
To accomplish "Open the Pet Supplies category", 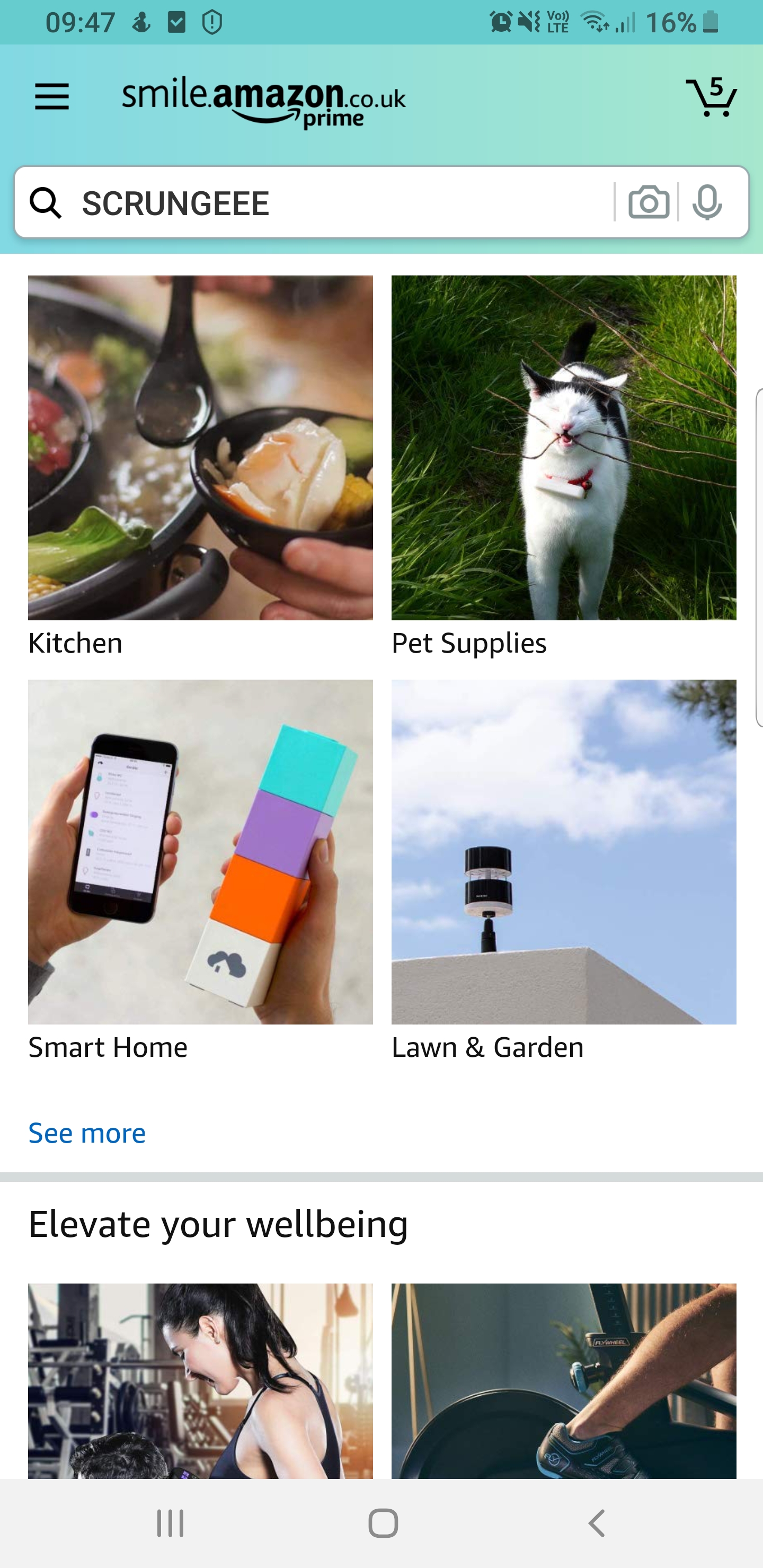I will (564, 466).
